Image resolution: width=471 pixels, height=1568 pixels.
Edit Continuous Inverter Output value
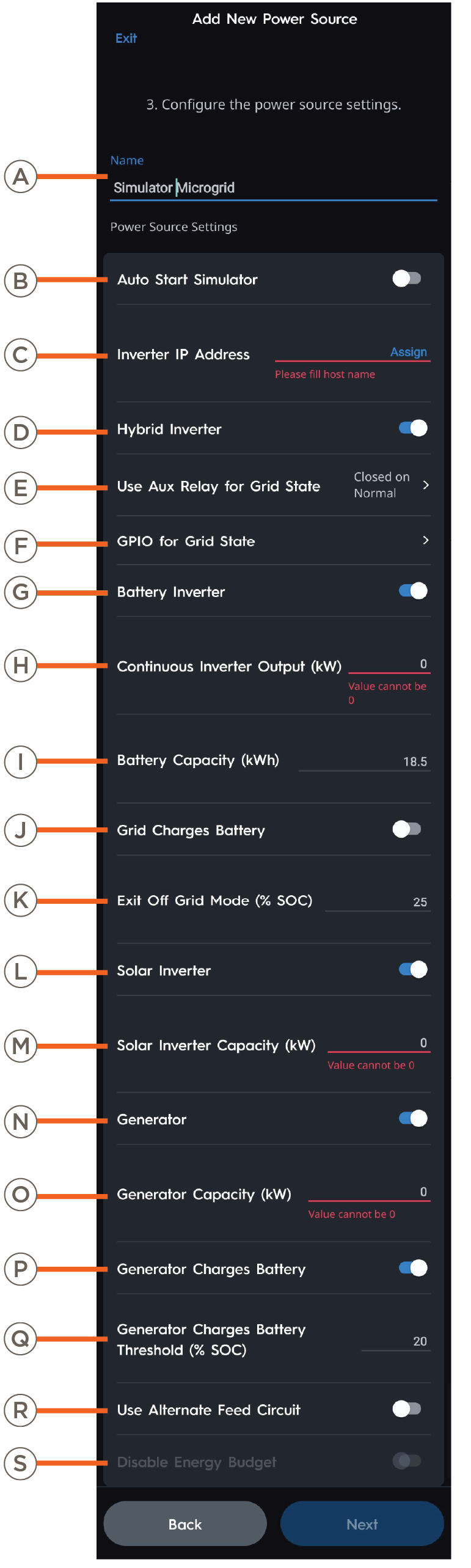pyautogui.click(x=389, y=664)
